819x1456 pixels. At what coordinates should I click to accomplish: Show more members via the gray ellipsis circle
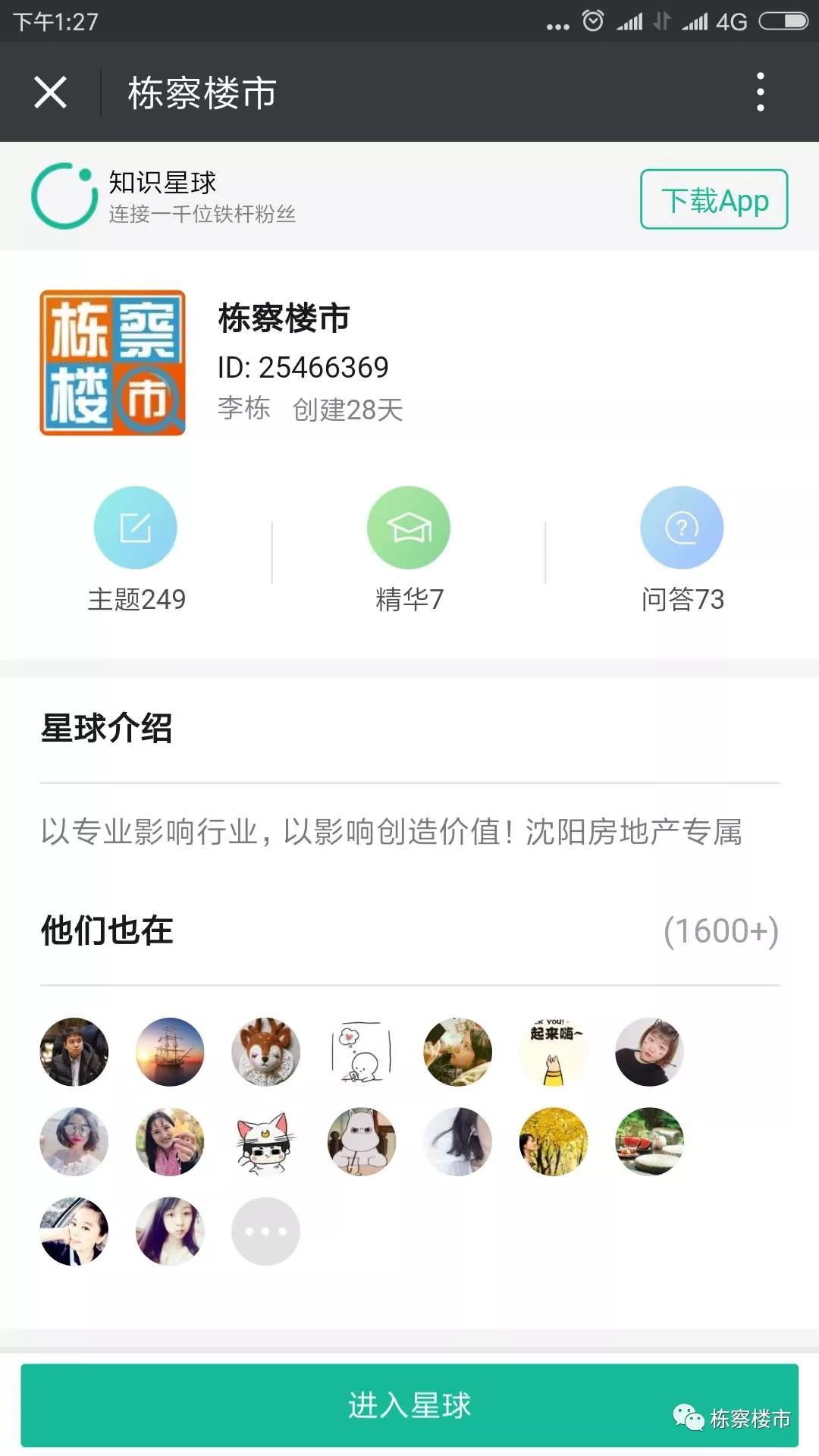[265, 1231]
